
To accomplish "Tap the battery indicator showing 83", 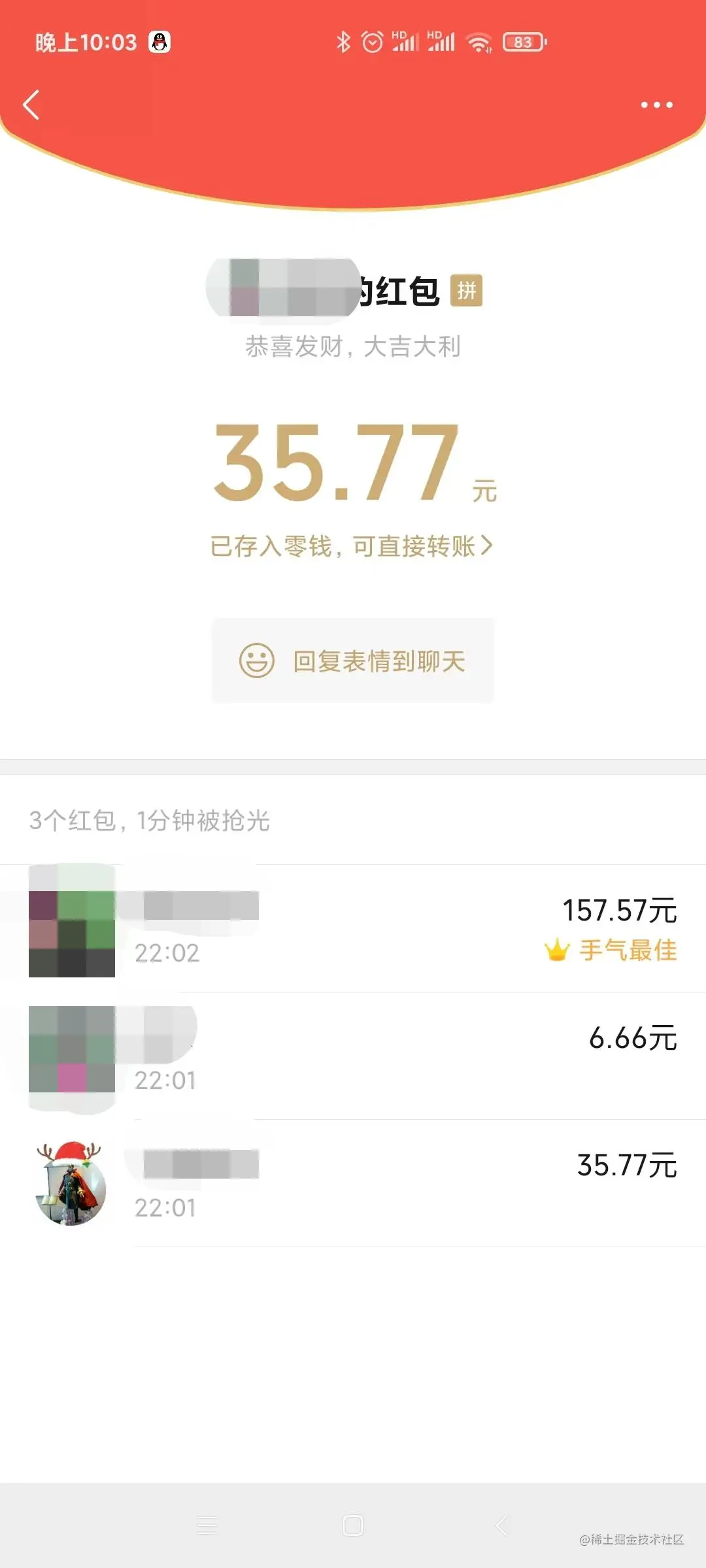I will (523, 42).
